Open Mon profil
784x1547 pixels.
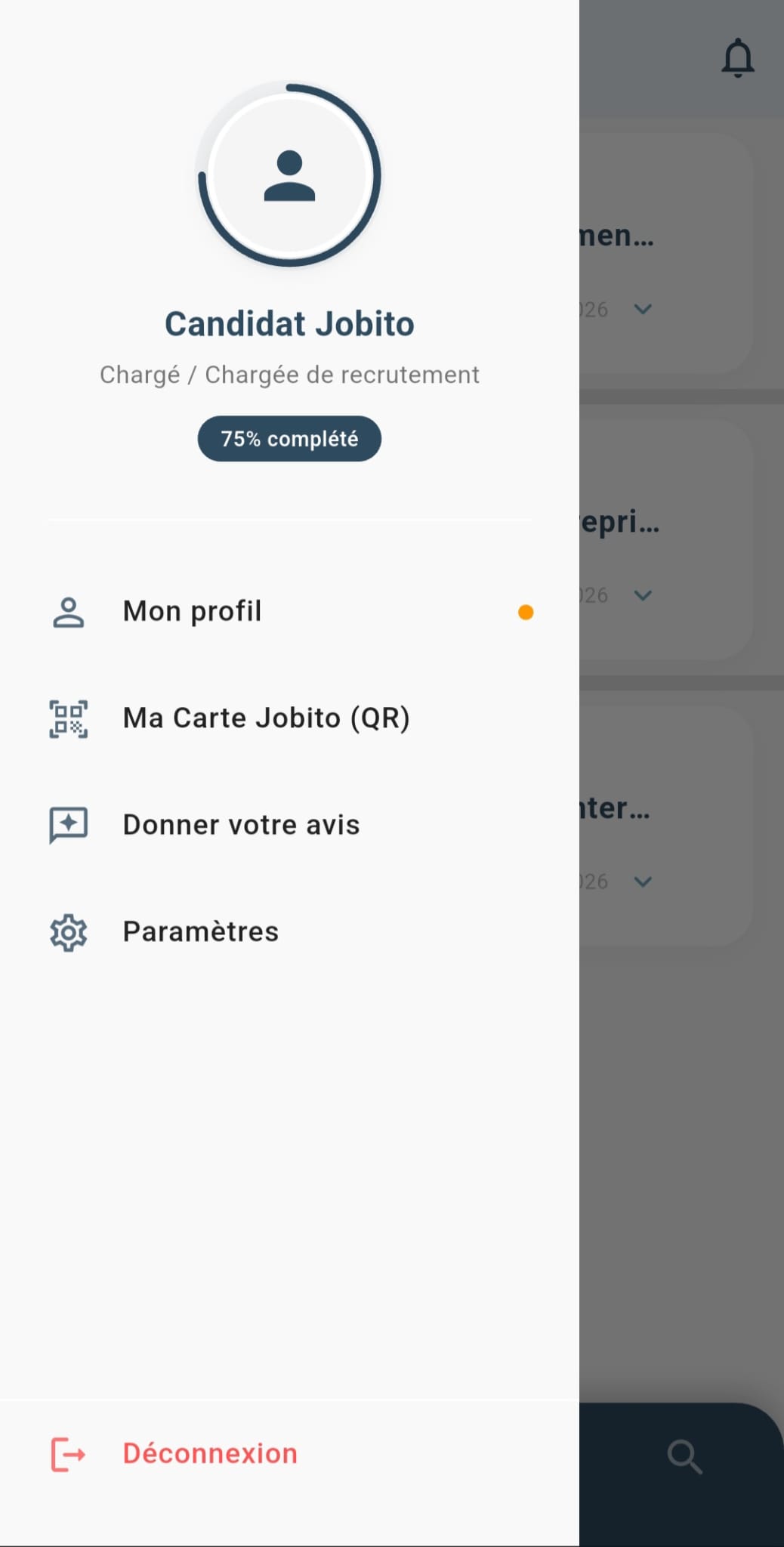pyautogui.click(x=193, y=611)
